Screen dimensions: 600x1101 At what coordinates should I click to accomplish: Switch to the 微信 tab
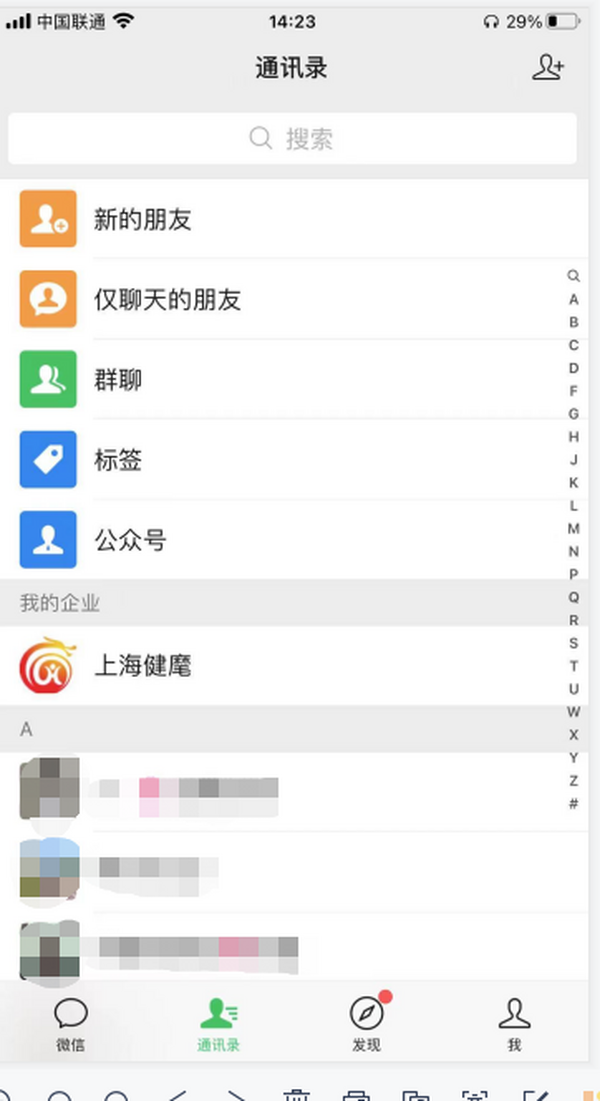point(70,1024)
